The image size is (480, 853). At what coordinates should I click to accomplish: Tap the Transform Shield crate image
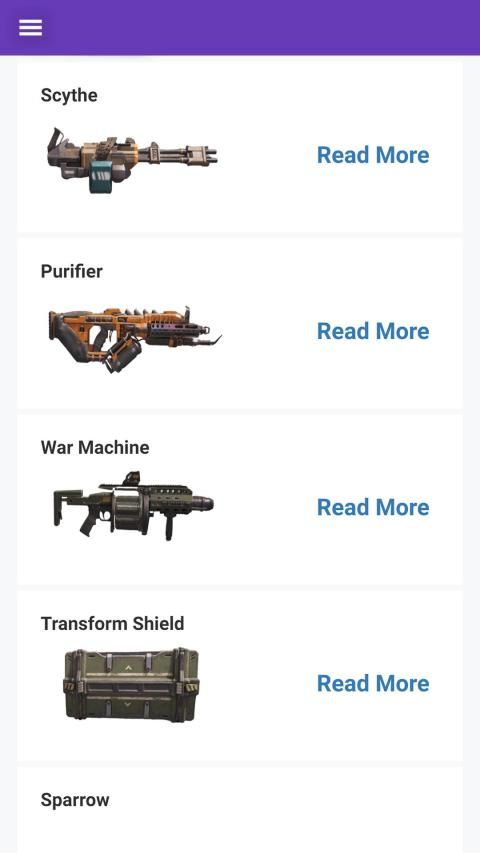[131, 685]
